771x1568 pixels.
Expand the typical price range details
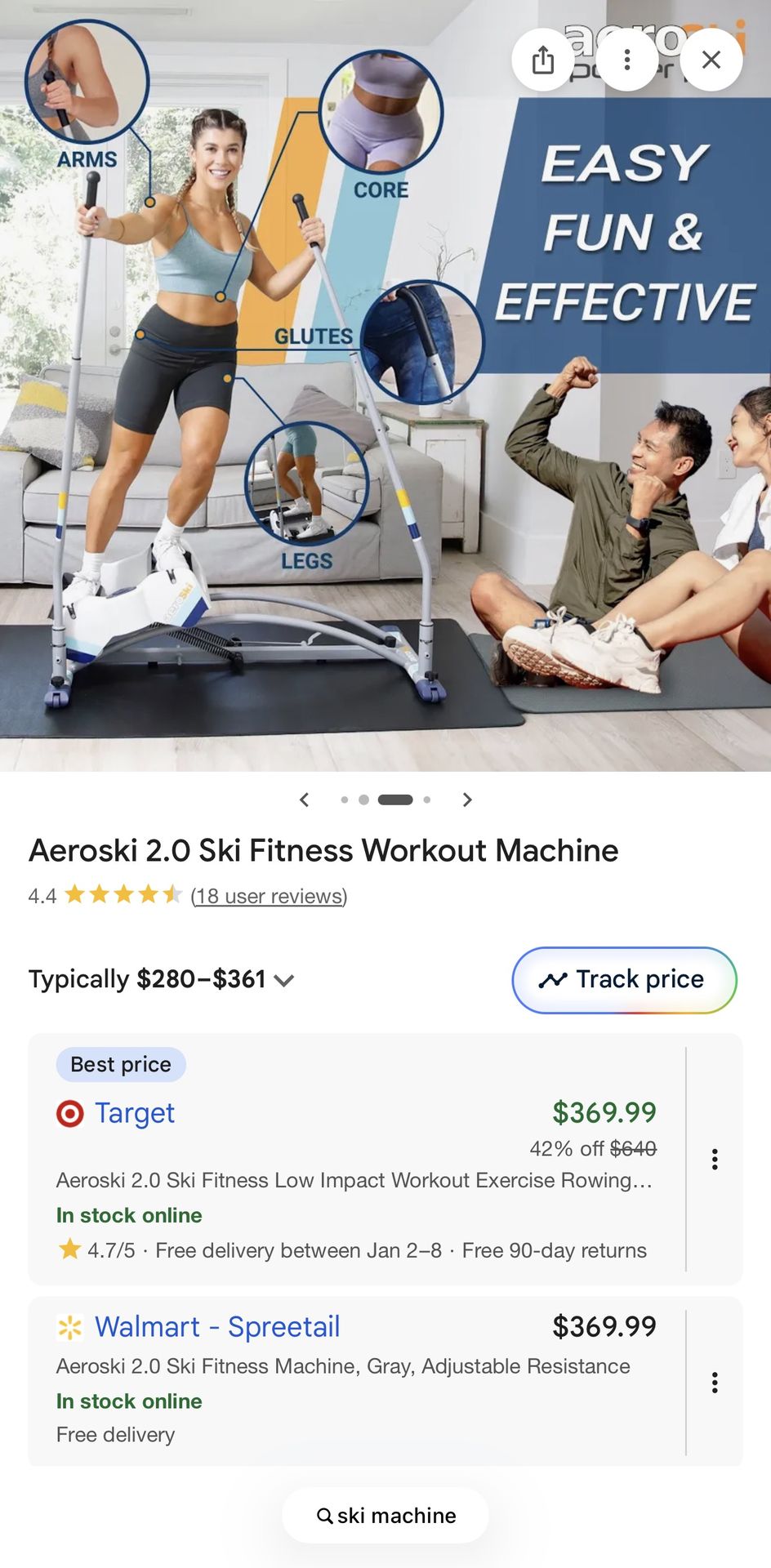[283, 980]
